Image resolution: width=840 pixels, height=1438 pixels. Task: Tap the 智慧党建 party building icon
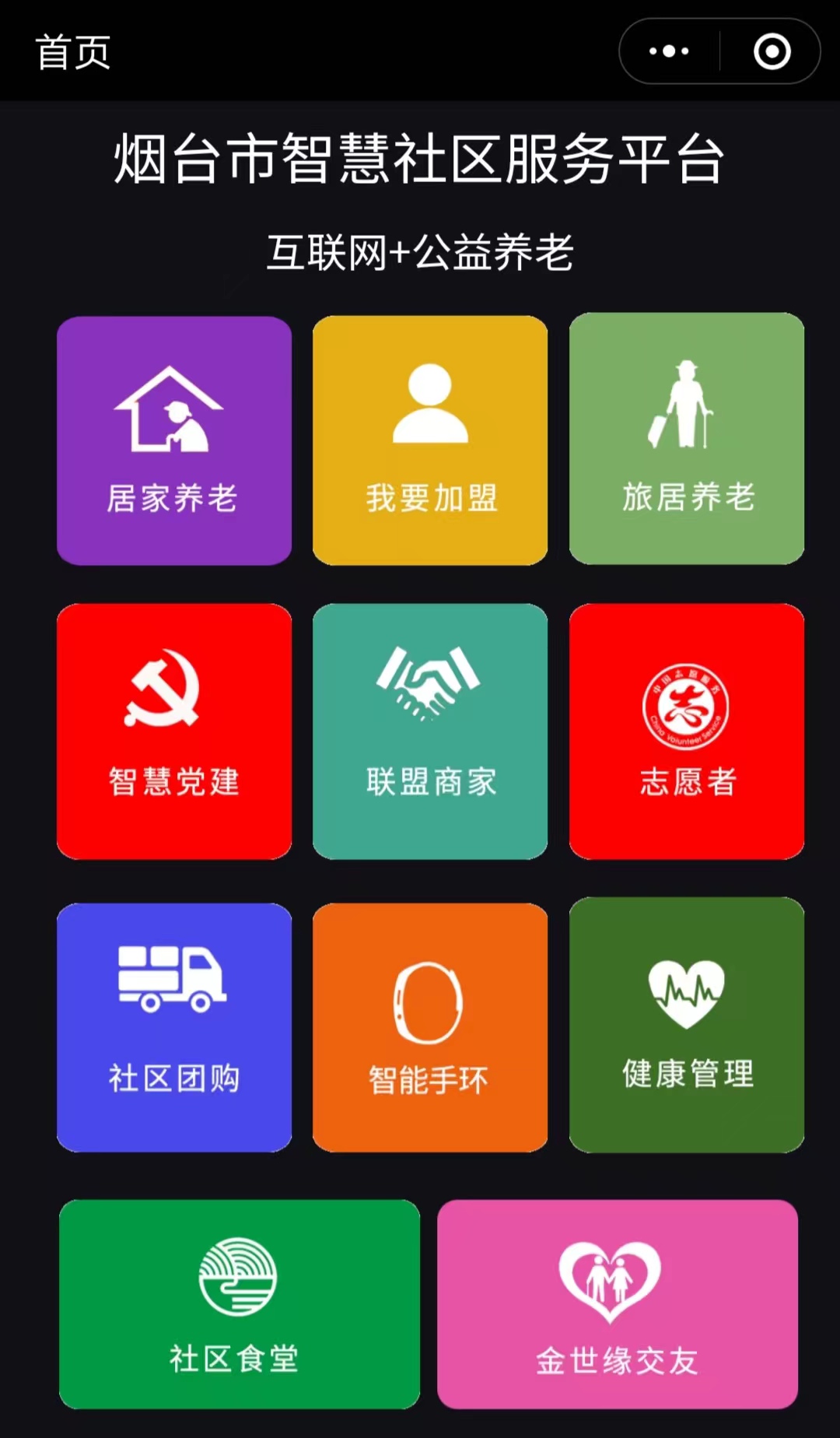(x=173, y=730)
